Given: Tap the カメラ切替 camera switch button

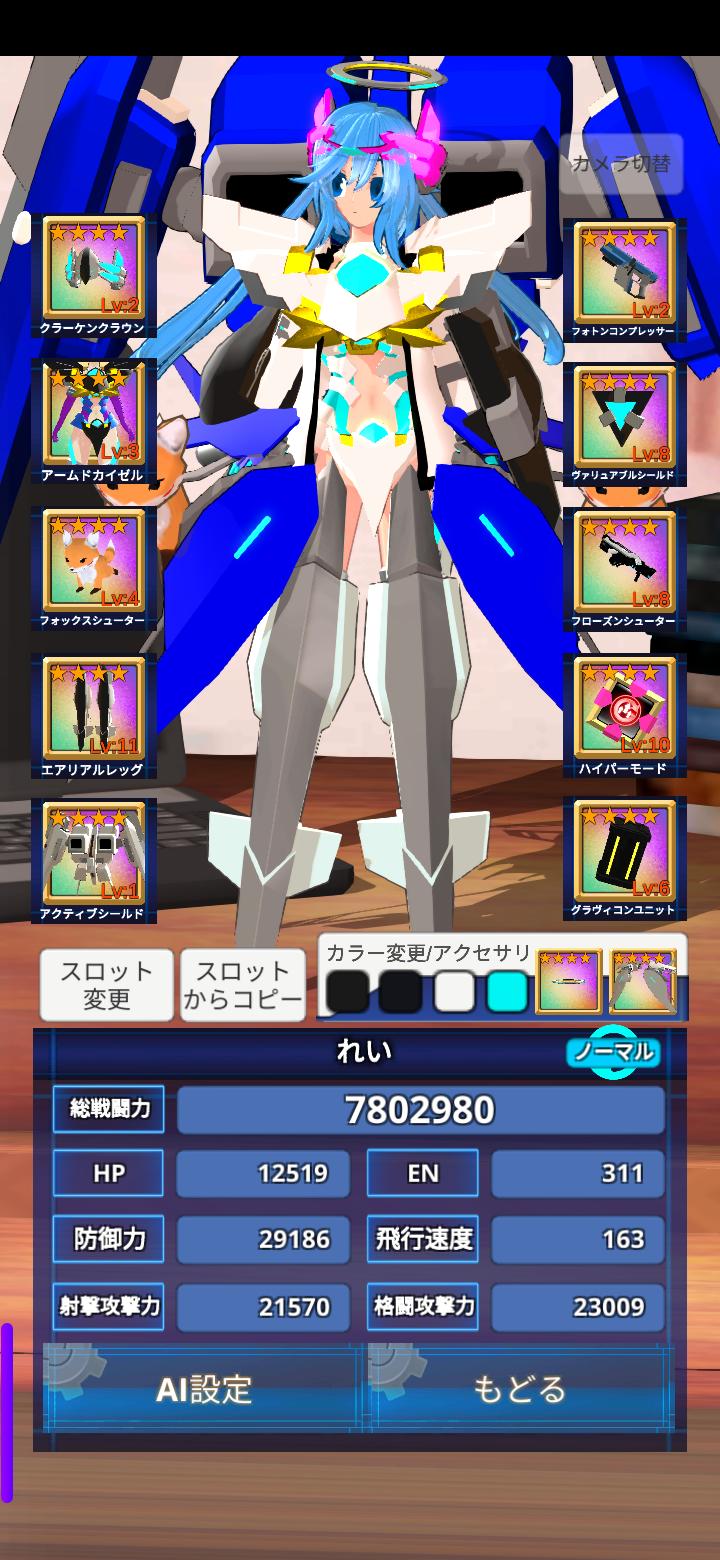Looking at the screenshot, I should tap(621, 164).
